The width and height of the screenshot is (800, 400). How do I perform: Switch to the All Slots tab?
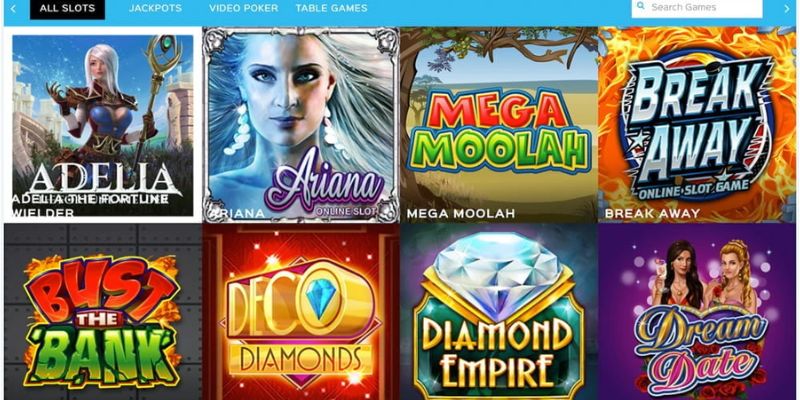tap(67, 8)
